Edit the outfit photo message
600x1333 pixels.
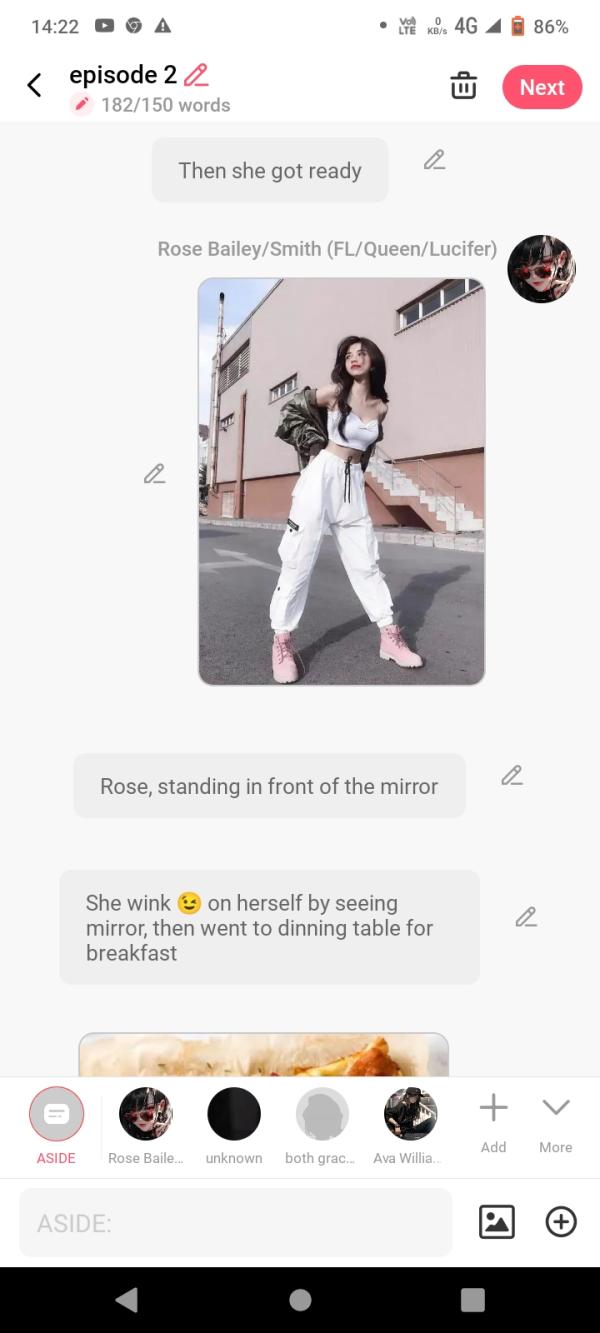(154, 473)
